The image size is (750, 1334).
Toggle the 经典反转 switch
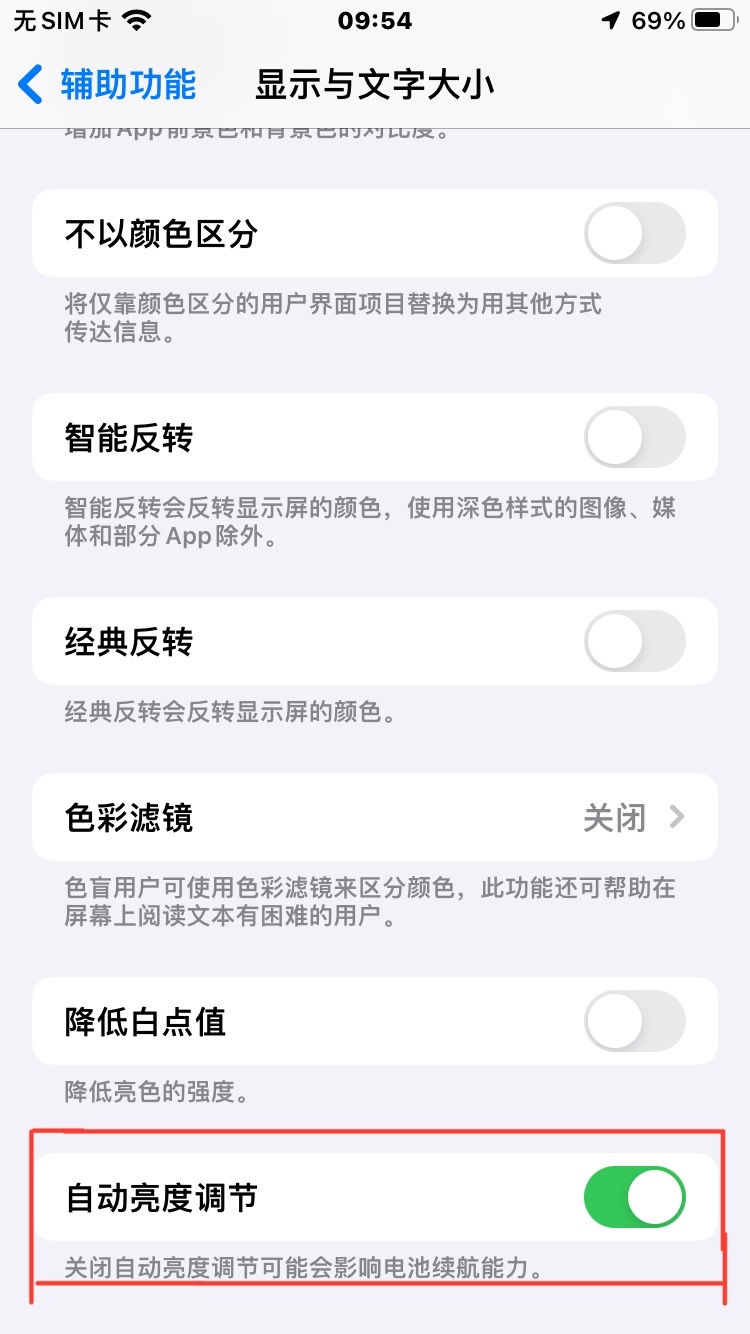click(634, 641)
